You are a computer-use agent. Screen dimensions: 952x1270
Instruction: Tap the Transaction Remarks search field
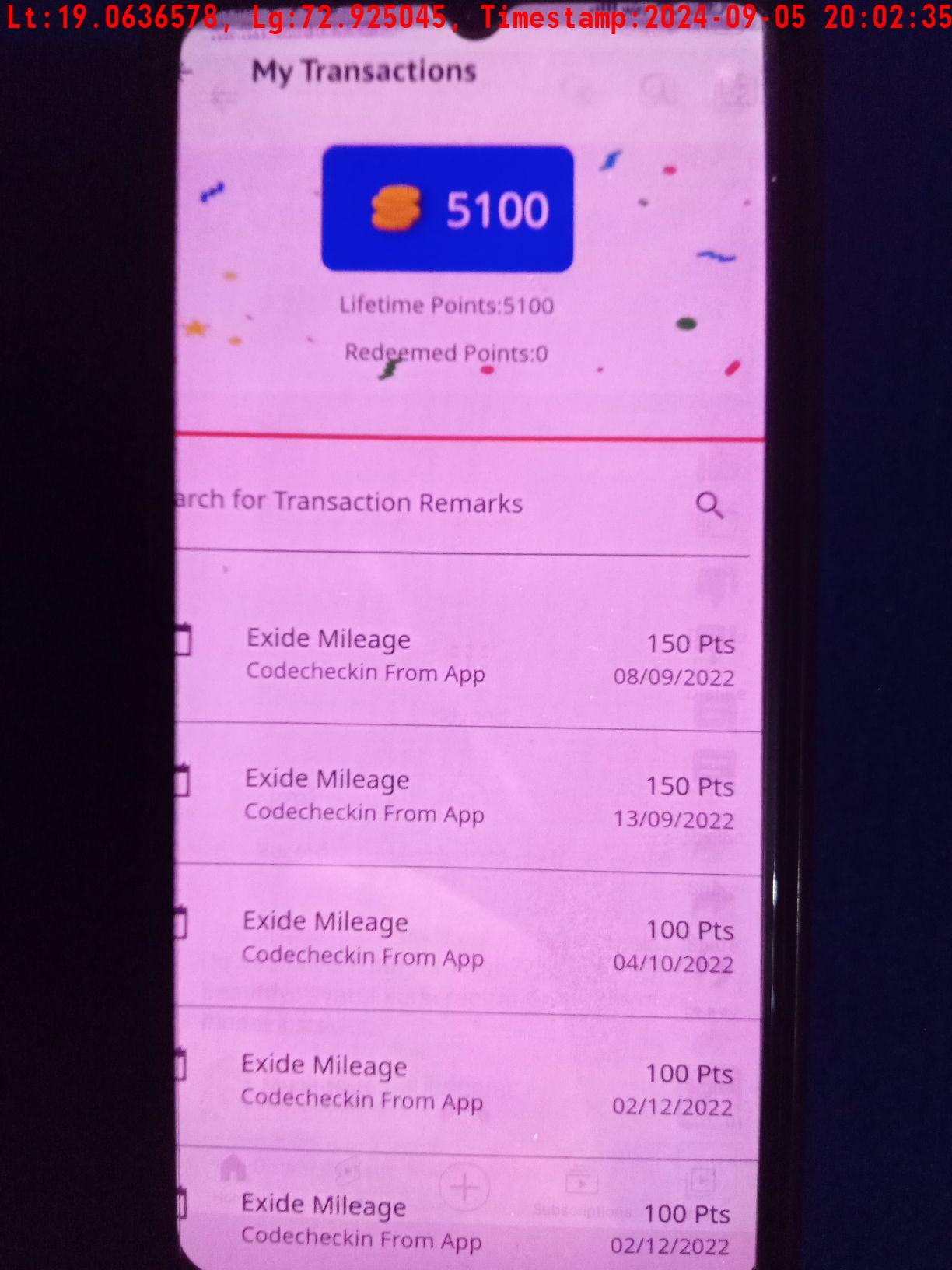point(389,503)
